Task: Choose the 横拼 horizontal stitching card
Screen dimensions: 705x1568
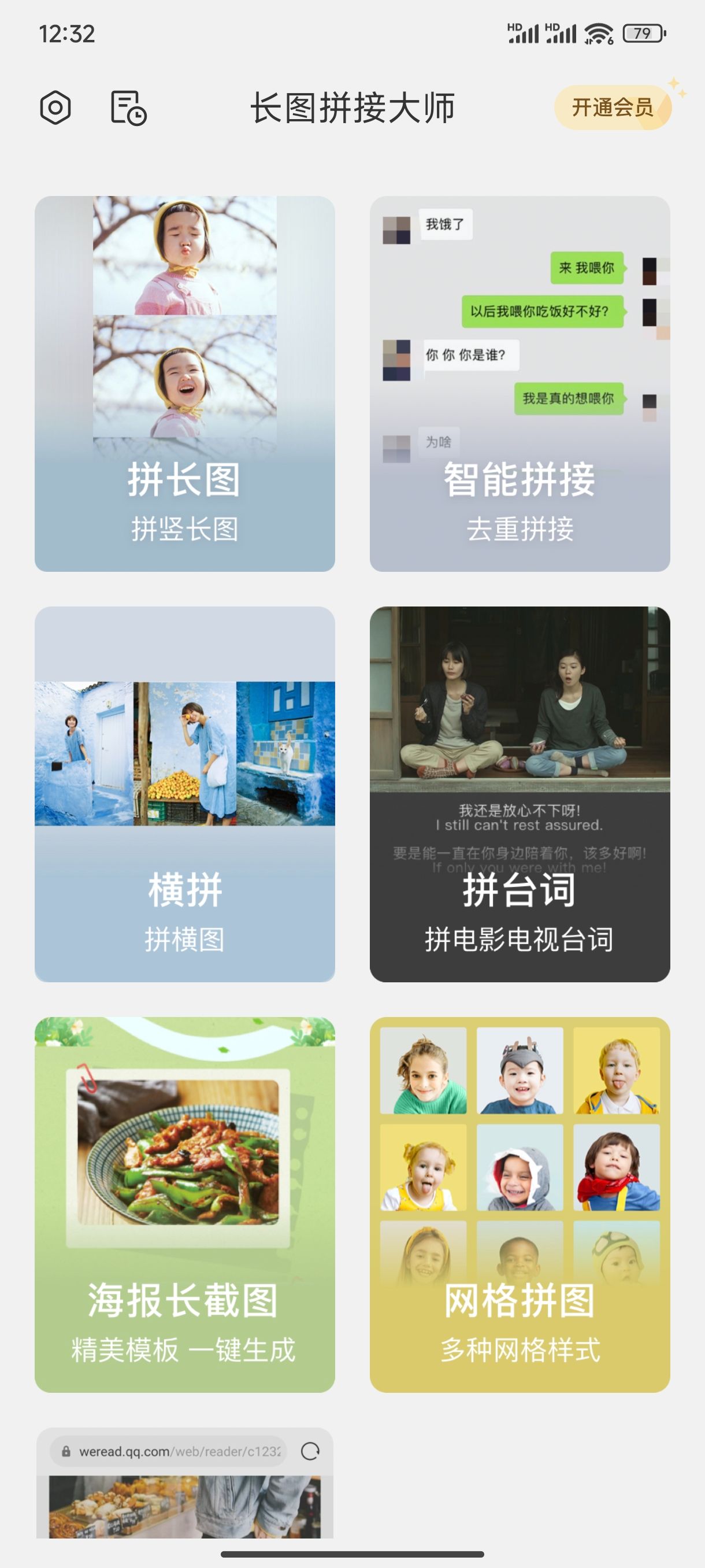Action: point(184,794)
